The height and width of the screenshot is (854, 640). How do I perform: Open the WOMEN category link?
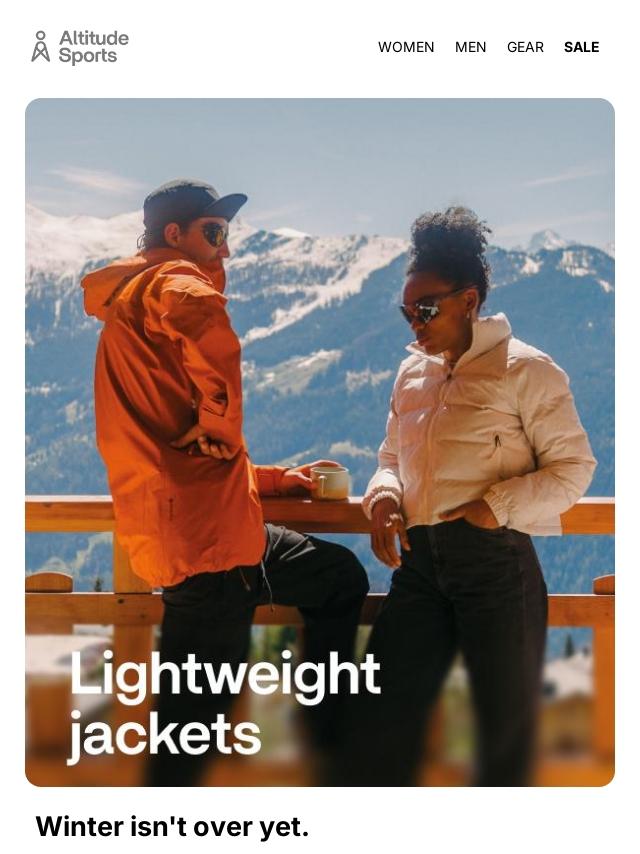[406, 47]
